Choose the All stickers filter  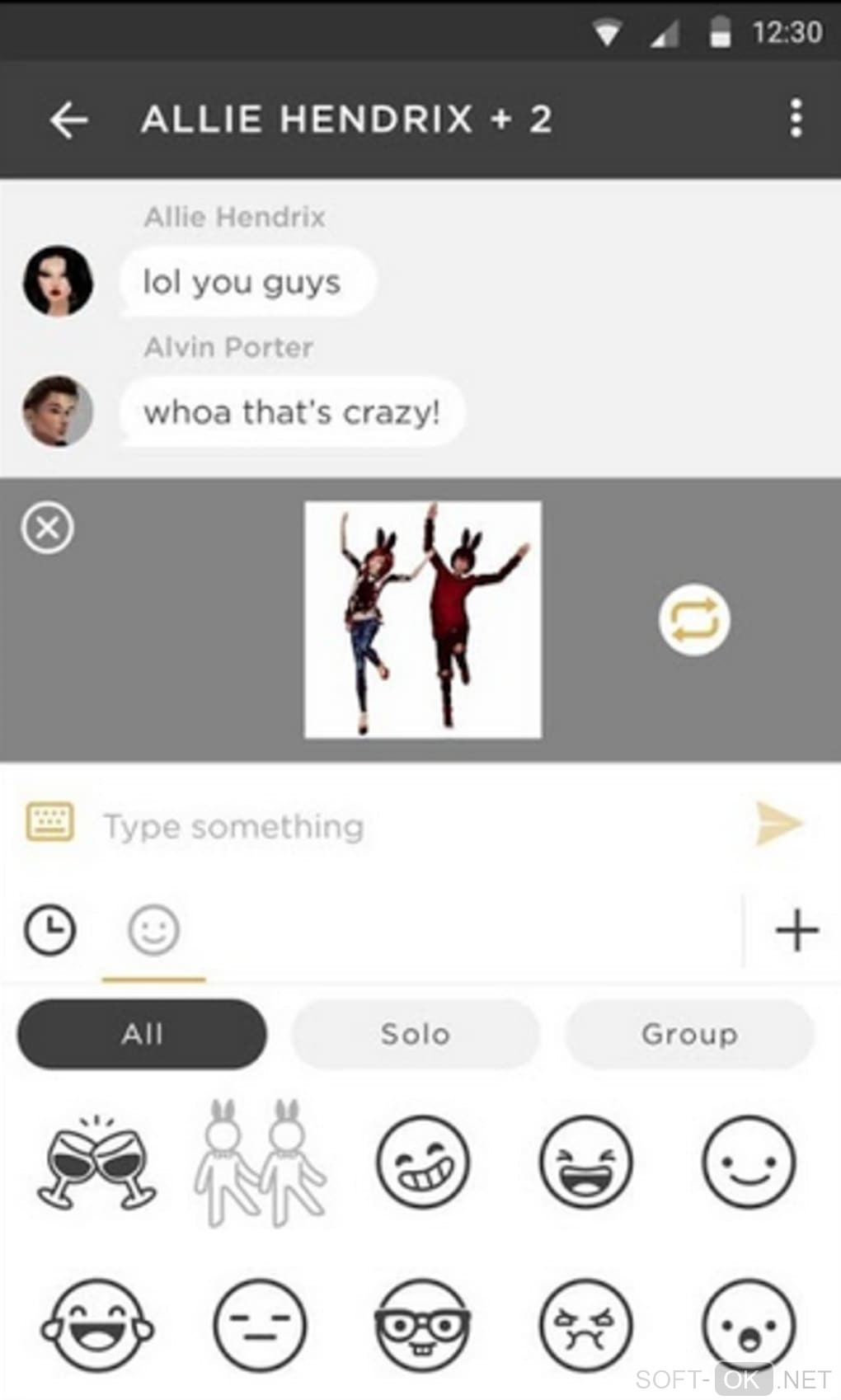[x=142, y=1034]
